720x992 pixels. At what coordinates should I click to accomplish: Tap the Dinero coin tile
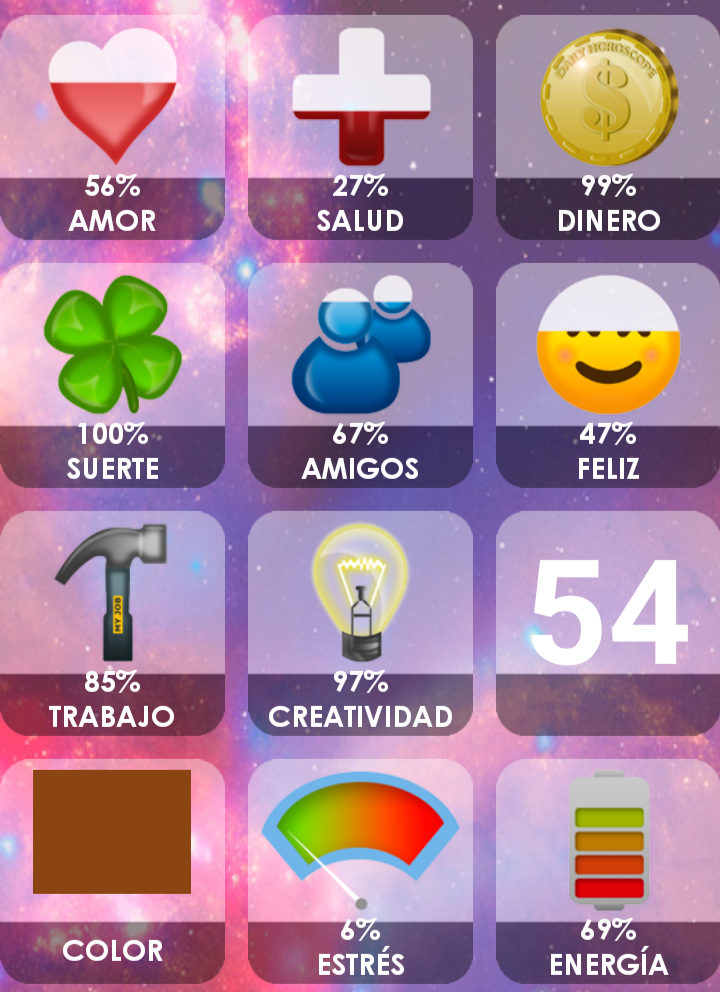pos(608,128)
